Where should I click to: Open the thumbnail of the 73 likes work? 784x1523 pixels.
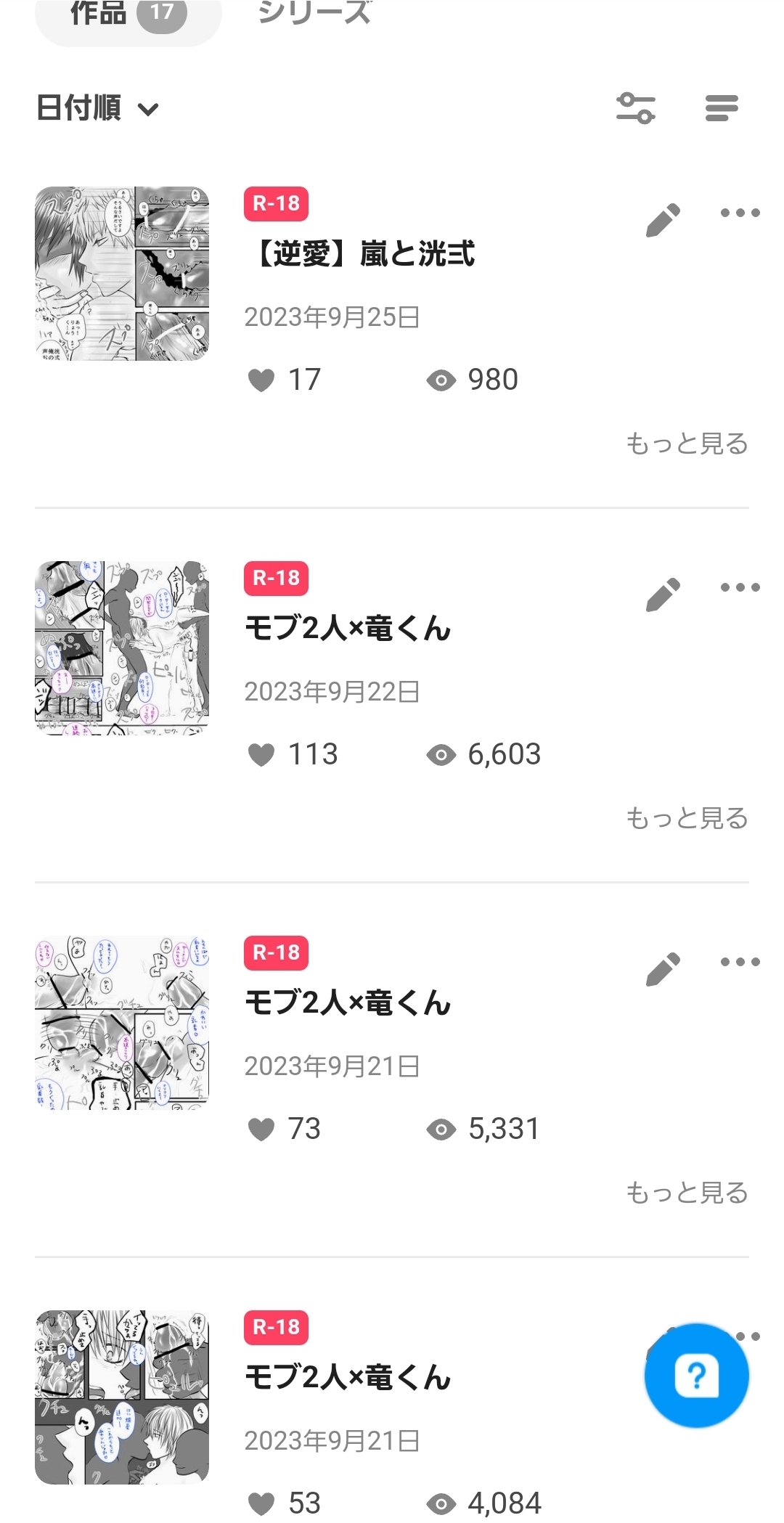click(122, 1023)
